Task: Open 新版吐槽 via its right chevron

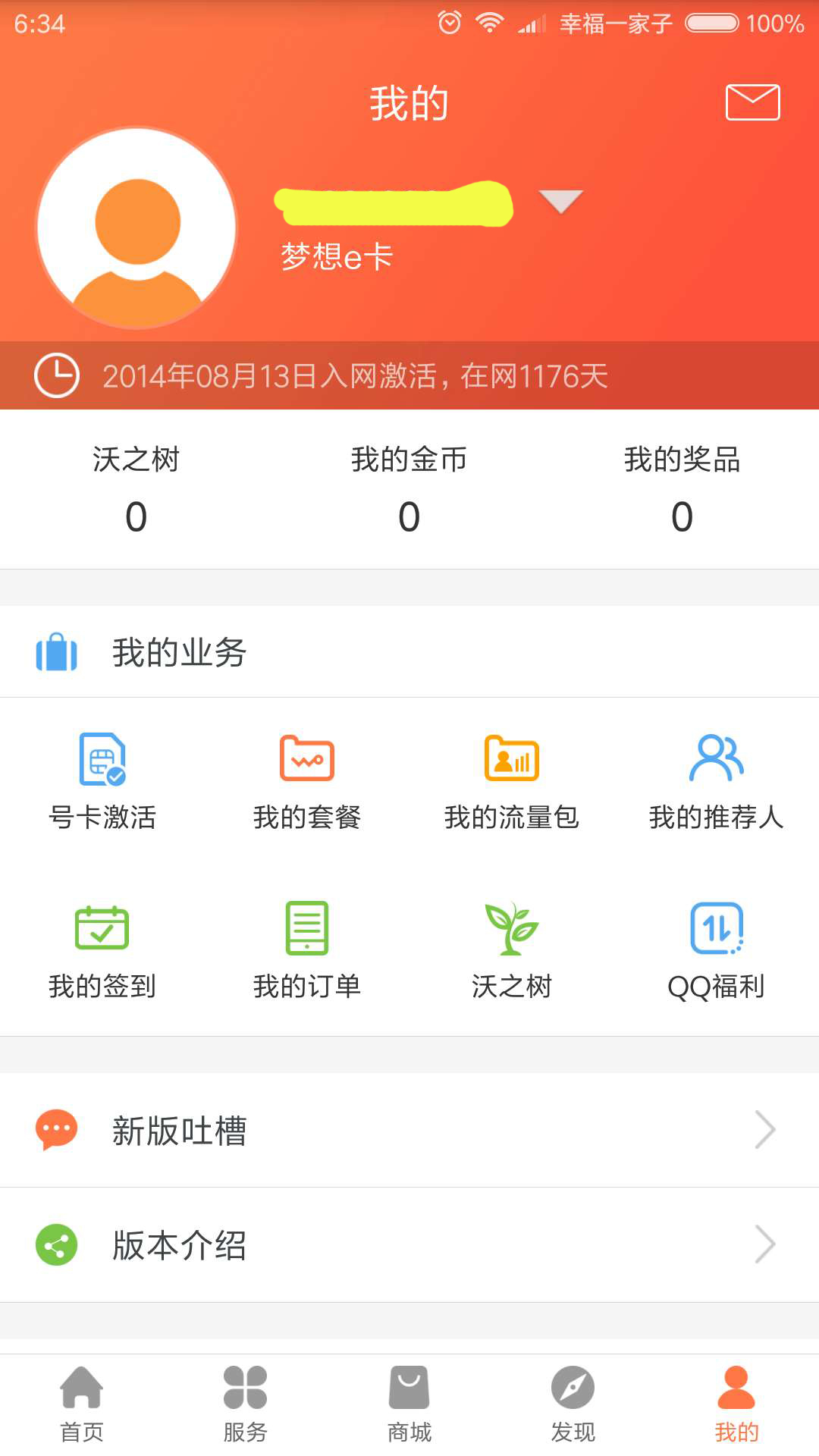Action: coord(766,1130)
